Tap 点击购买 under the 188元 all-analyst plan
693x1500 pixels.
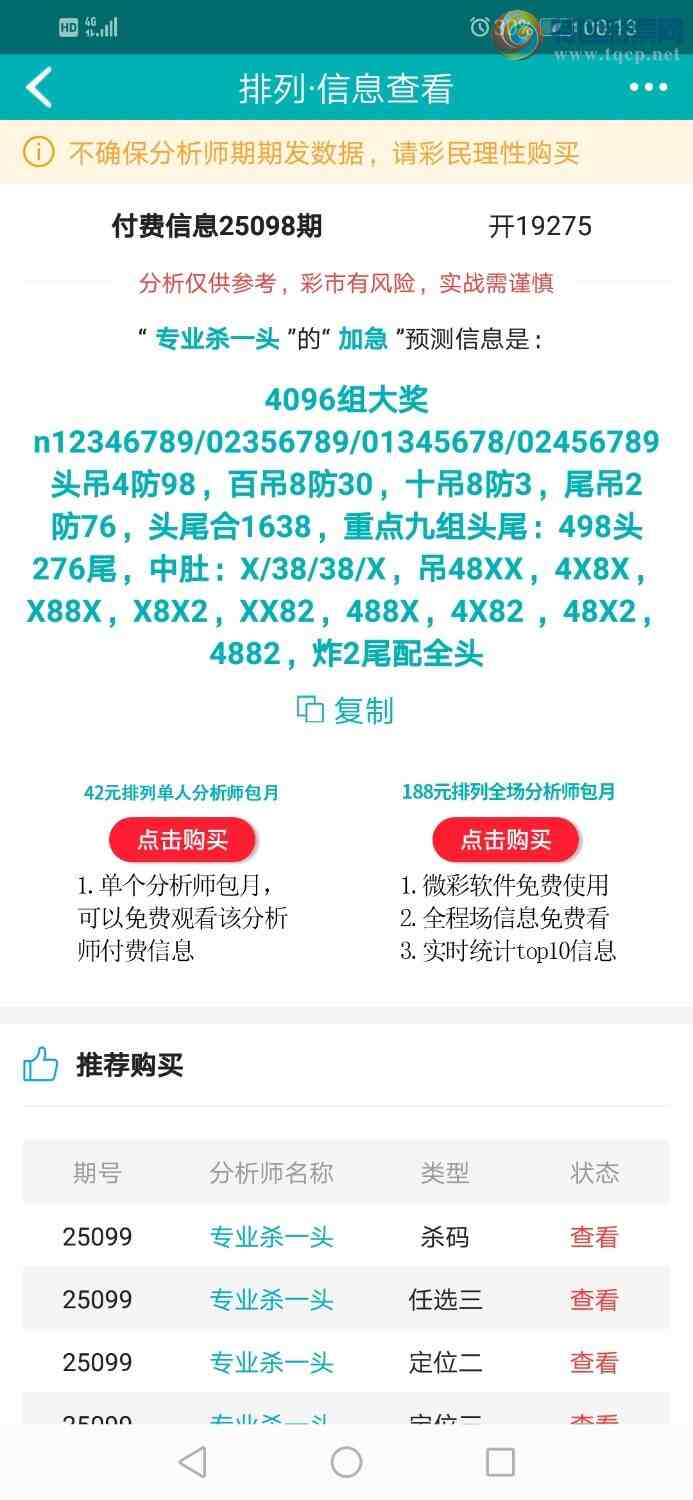coord(505,840)
